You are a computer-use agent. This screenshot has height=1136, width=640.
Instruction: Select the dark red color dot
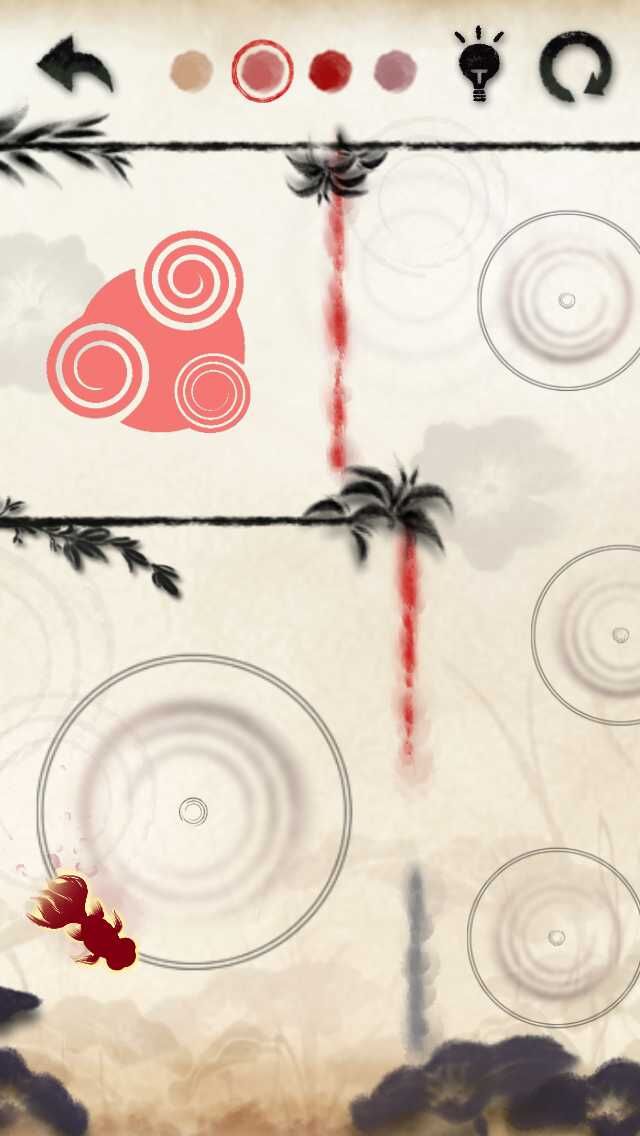pos(330,71)
